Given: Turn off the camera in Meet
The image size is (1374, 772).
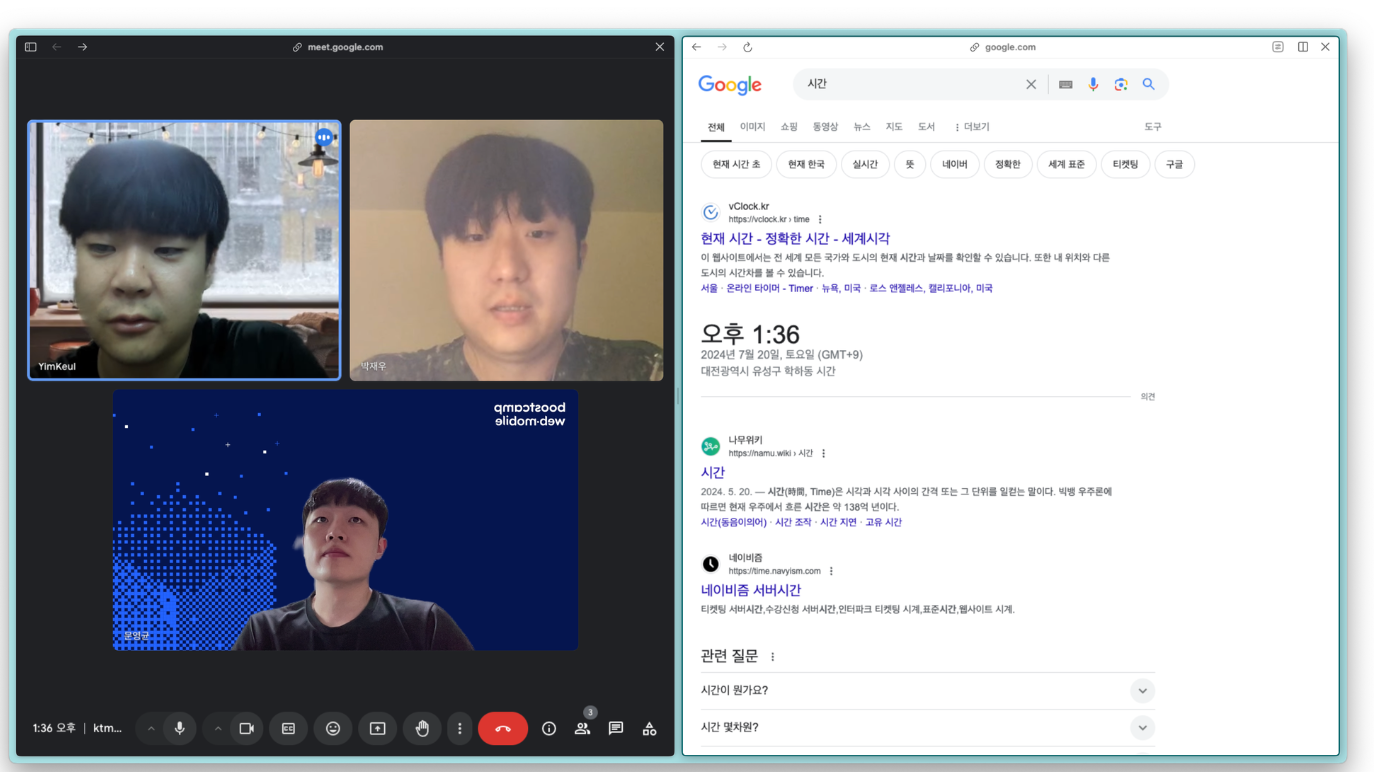Looking at the screenshot, I should [x=246, y=729].
